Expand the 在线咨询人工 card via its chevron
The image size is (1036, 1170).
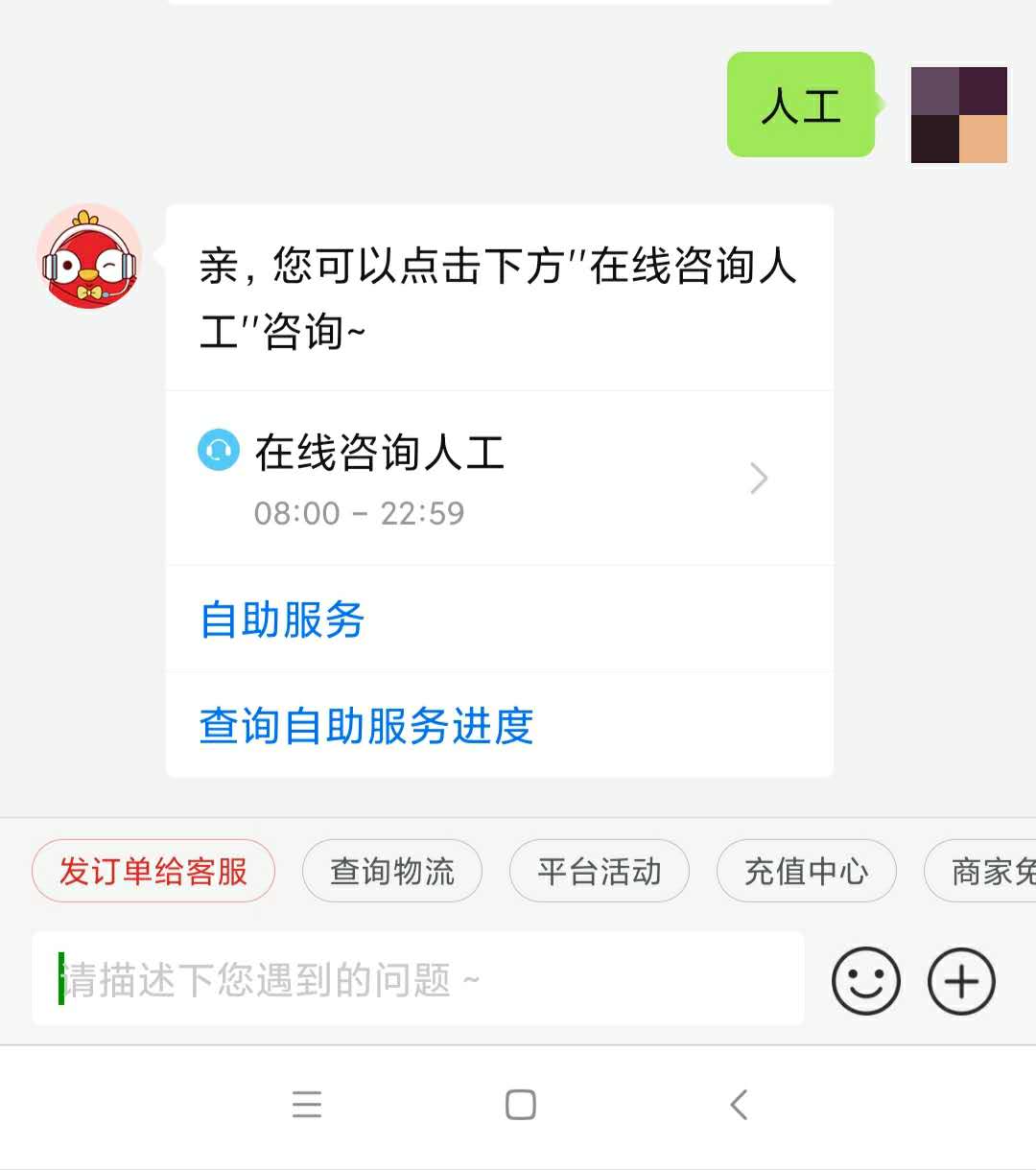click(x=759, y=478)
